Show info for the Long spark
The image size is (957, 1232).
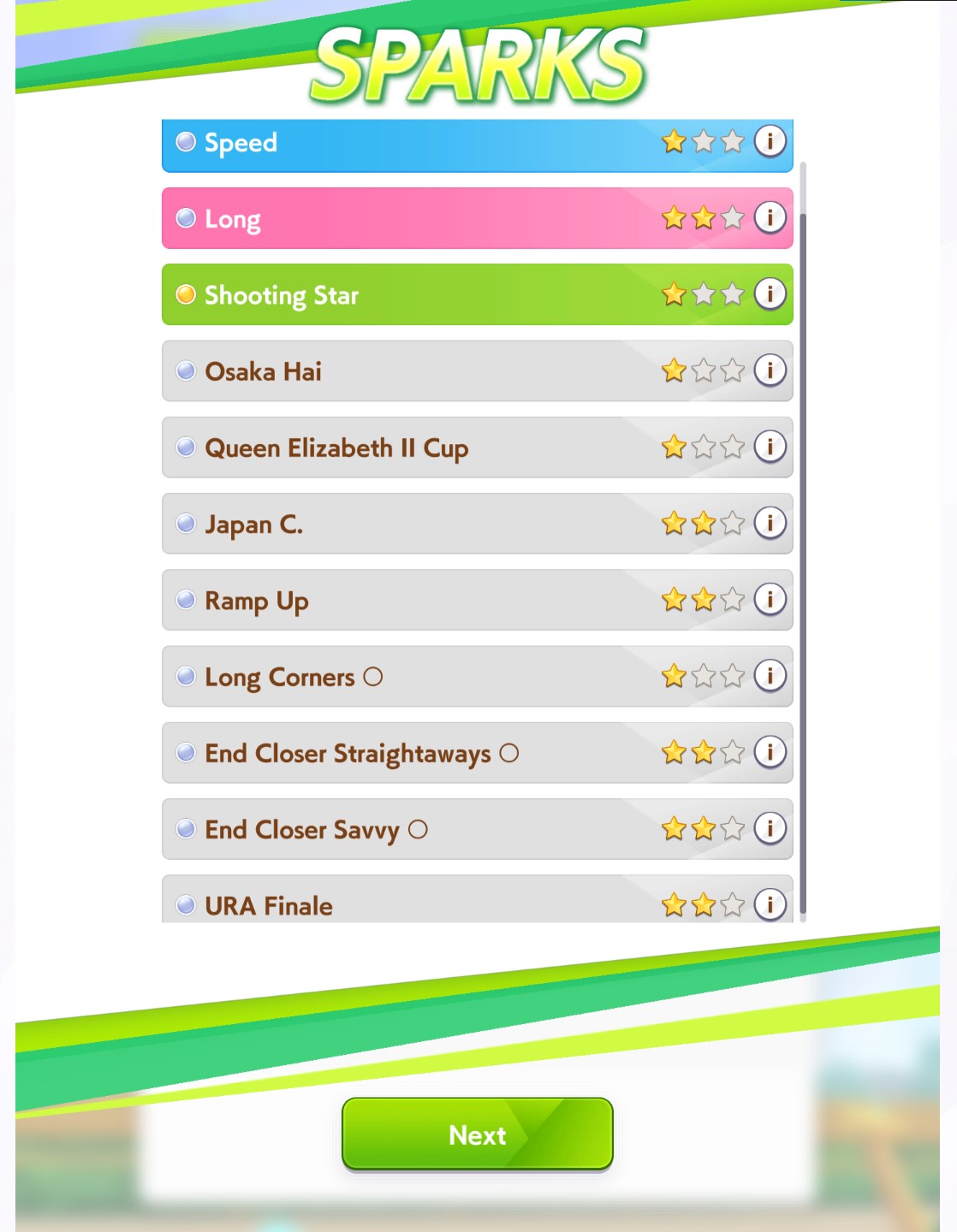770,217
